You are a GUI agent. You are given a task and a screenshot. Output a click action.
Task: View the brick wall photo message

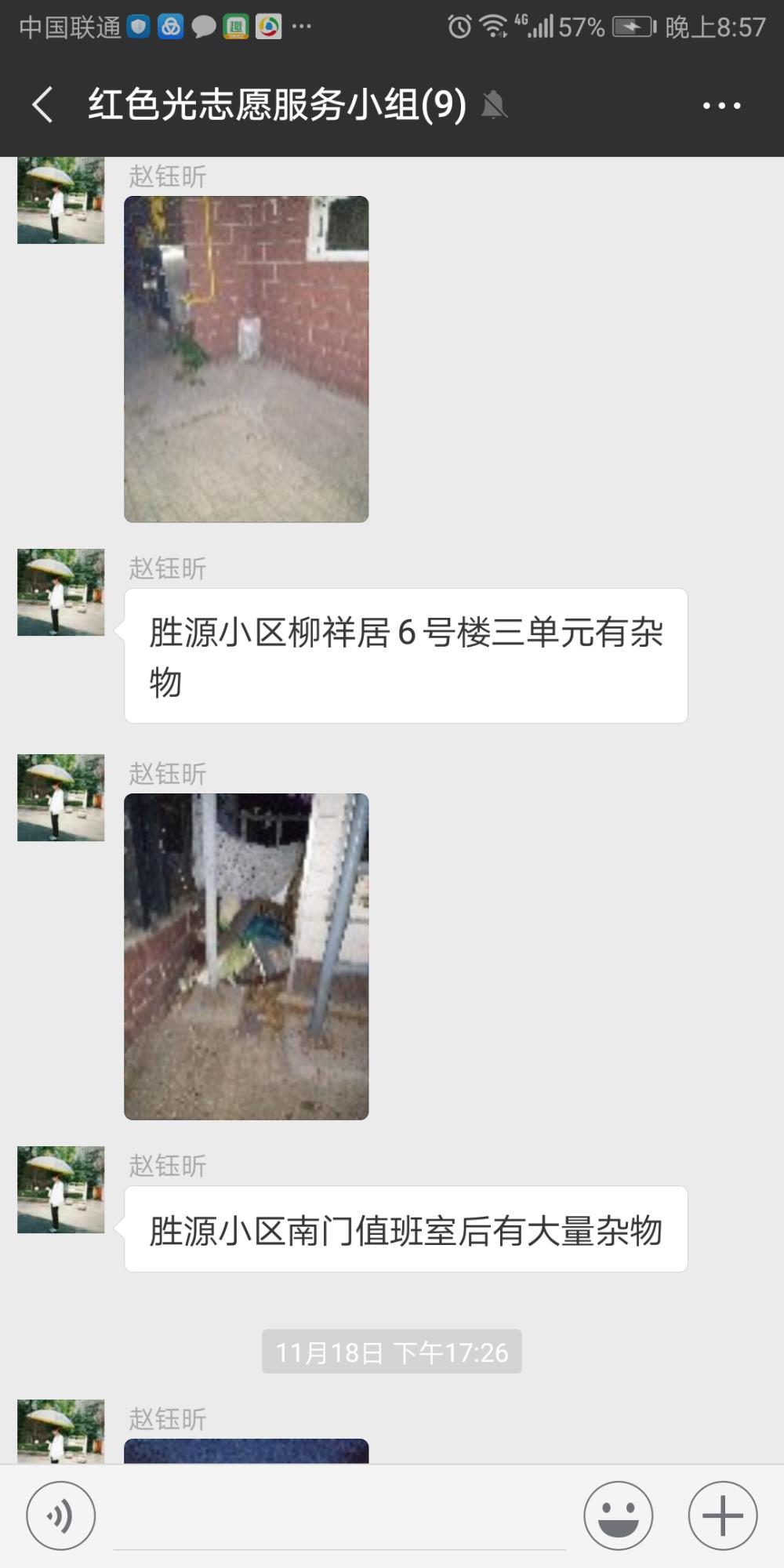246,359
